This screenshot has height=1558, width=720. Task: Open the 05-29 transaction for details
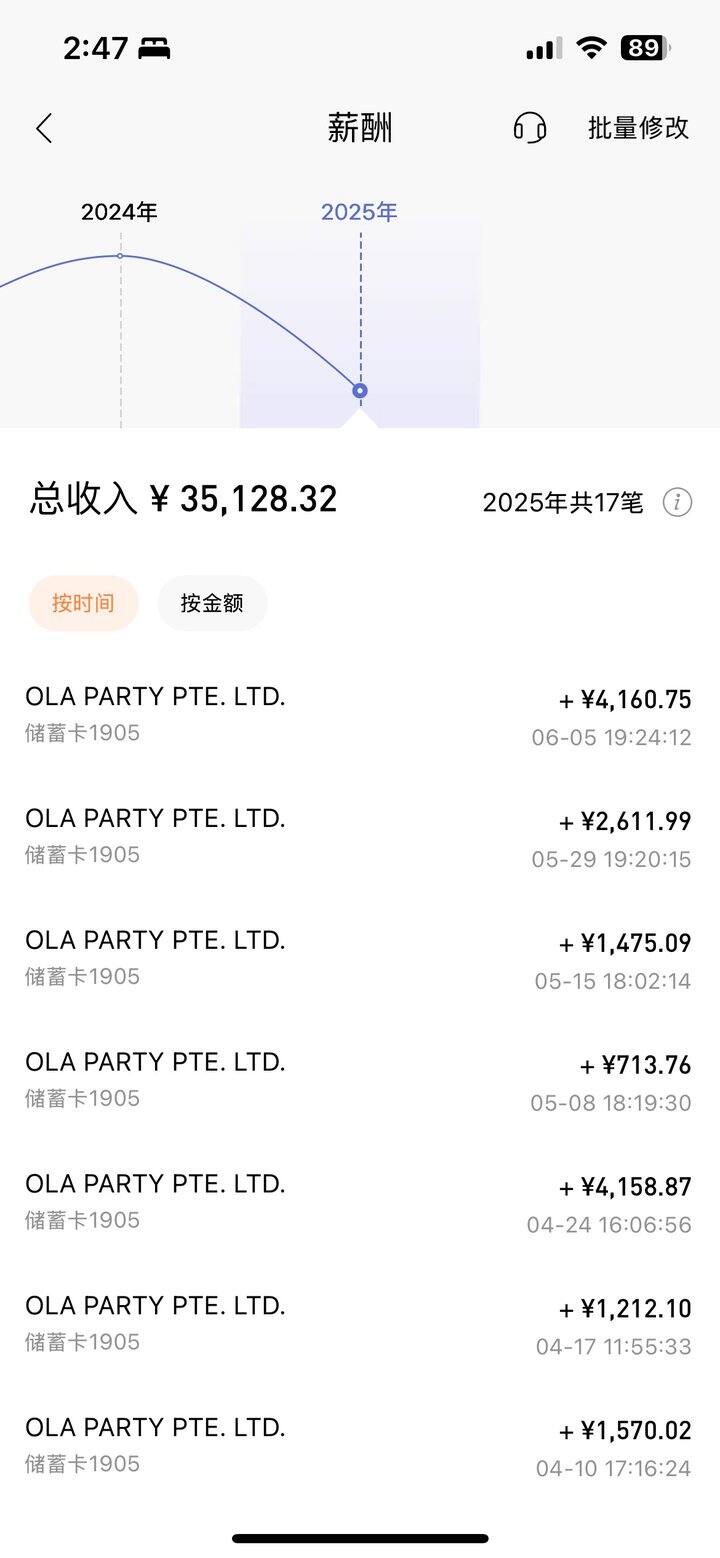click(x=360, y=837)
